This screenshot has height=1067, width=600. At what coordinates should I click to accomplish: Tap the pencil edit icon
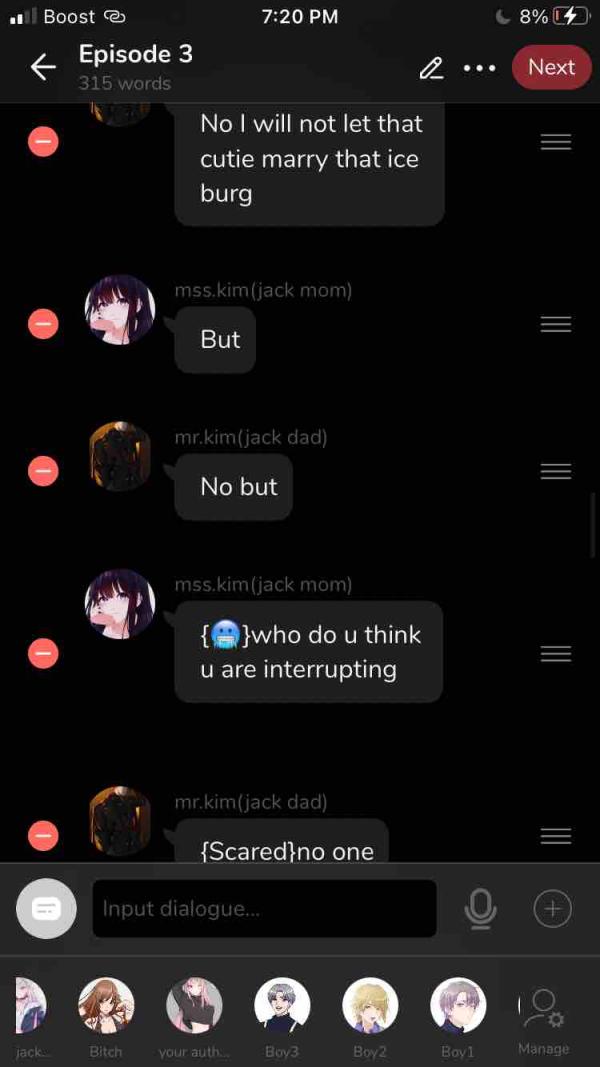pyautogui.click(x=431, y=68)
